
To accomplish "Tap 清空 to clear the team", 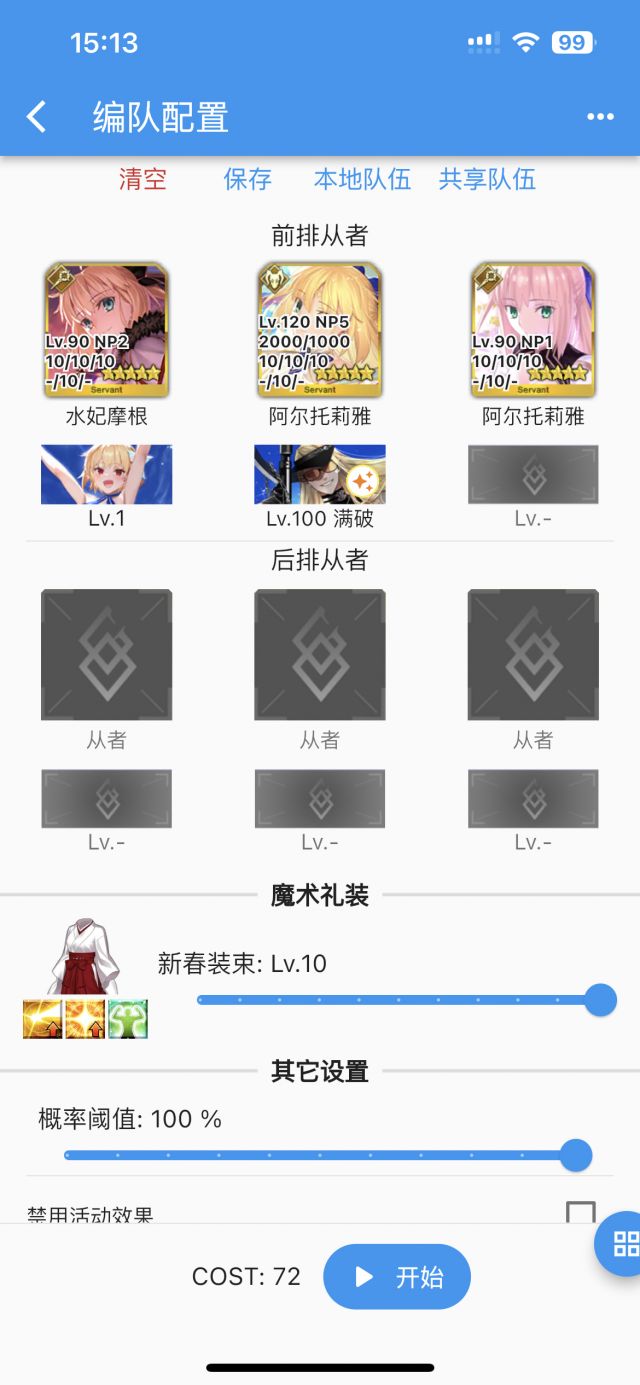I will pyautogui.click(x=143, y=179).
